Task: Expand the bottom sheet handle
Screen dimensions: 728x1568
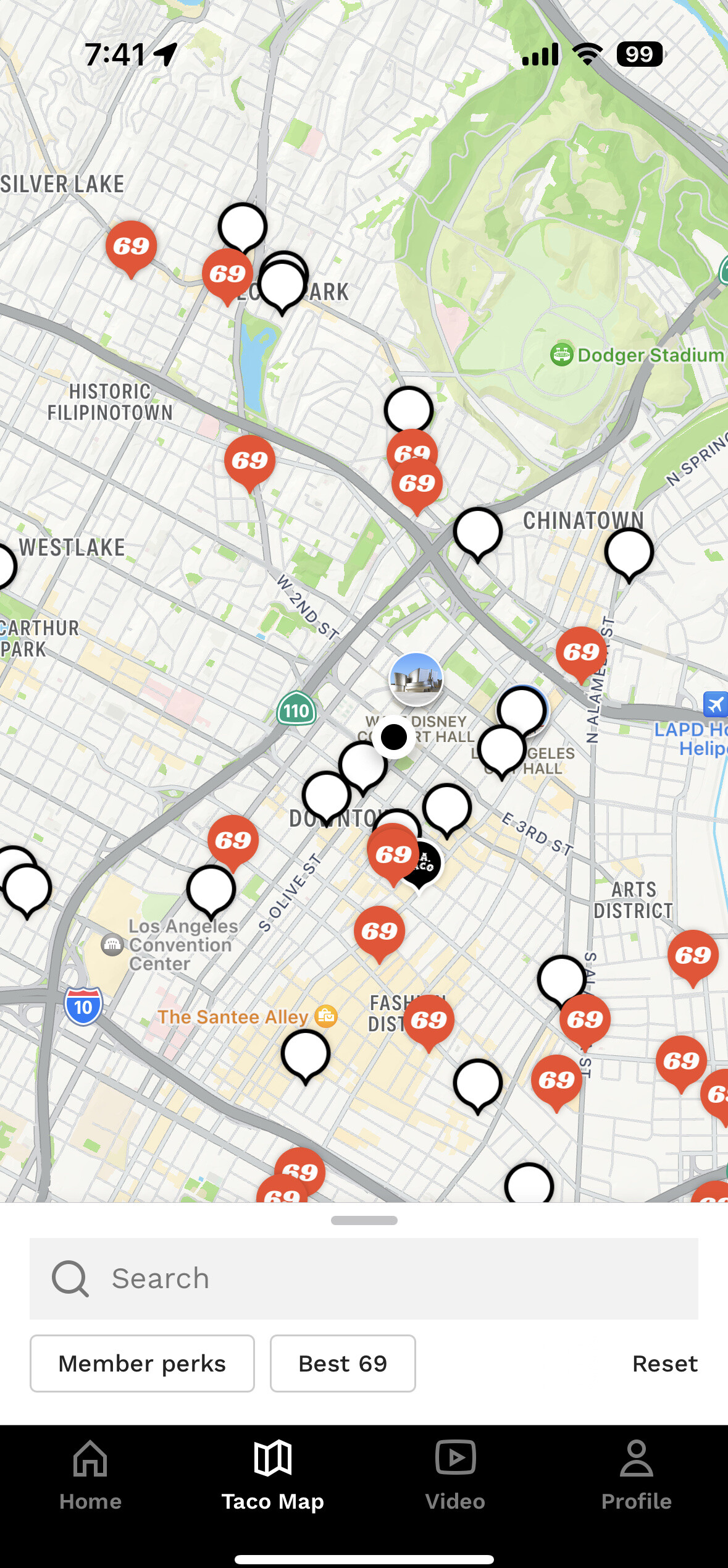Action: 364,1220
